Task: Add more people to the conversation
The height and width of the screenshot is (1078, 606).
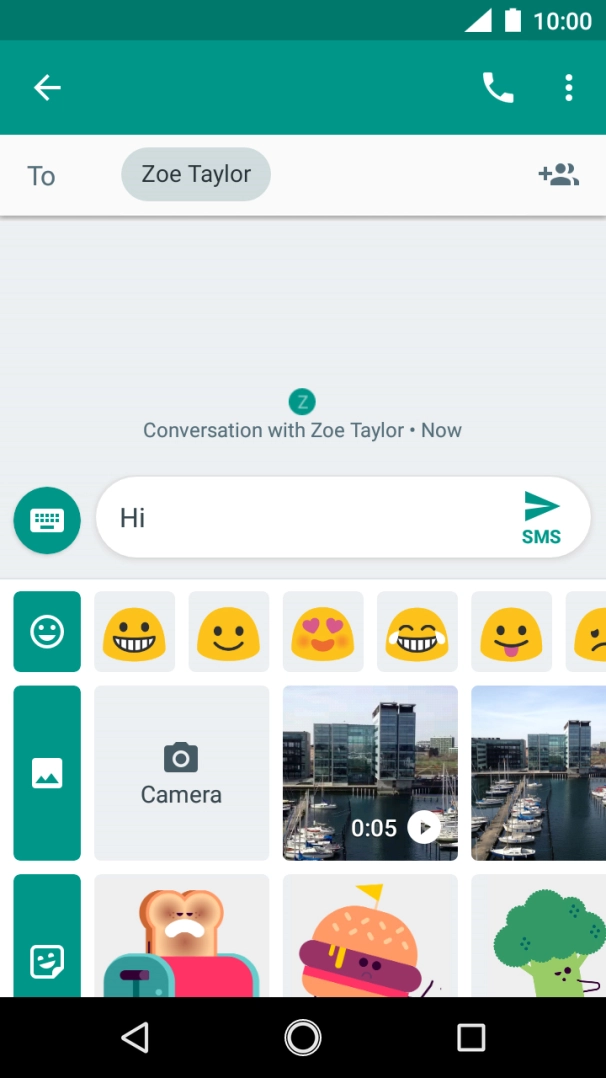Action: (x=558, y=175)
